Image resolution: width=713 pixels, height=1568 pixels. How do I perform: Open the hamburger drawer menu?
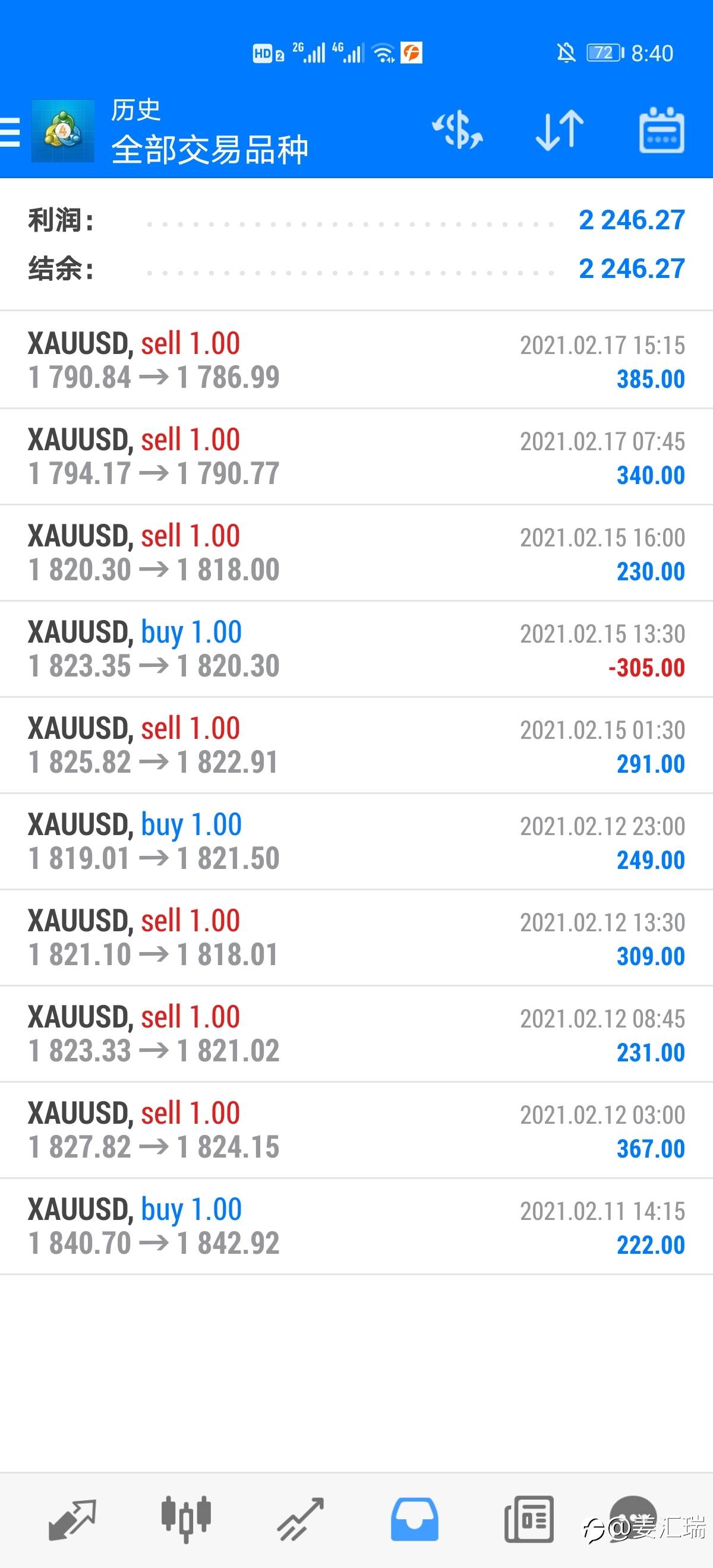(x=10, y=131)
